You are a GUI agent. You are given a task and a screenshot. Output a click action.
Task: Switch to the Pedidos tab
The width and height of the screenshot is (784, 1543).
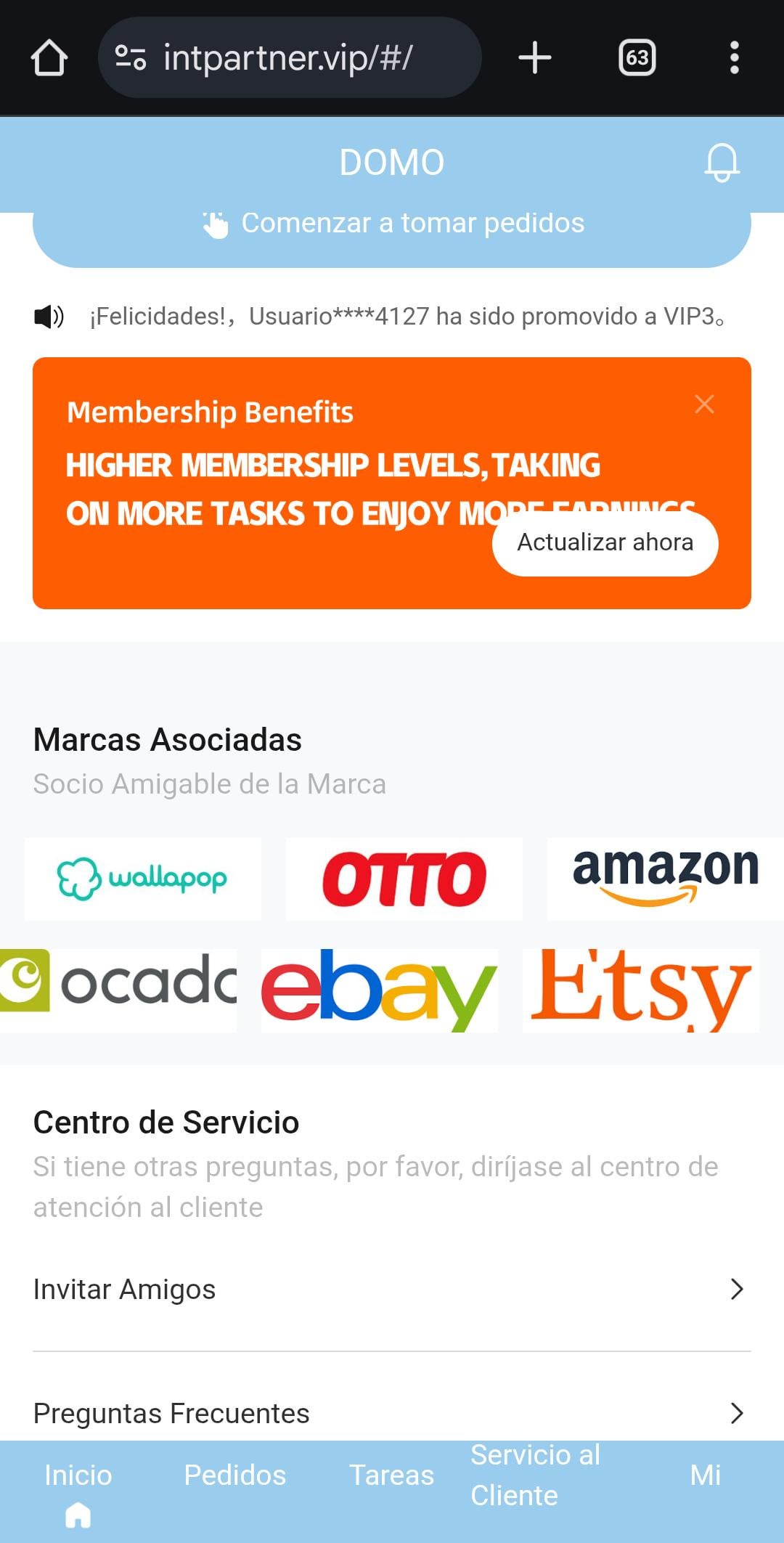[235, 1475]
